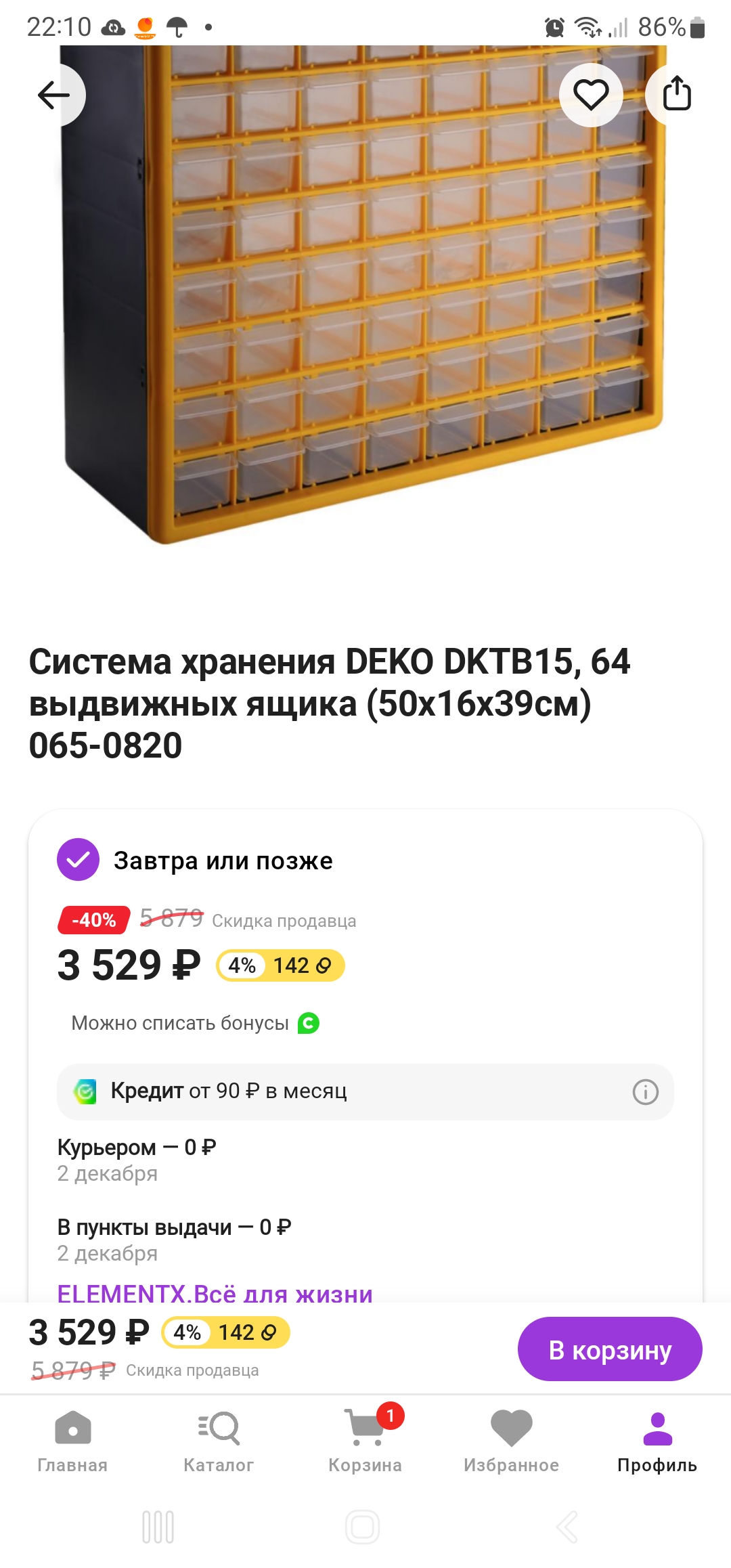Viewport: 731px width, 1568px height.
Task: Open recent apps from the system bar
Action: pos(158,1527)
